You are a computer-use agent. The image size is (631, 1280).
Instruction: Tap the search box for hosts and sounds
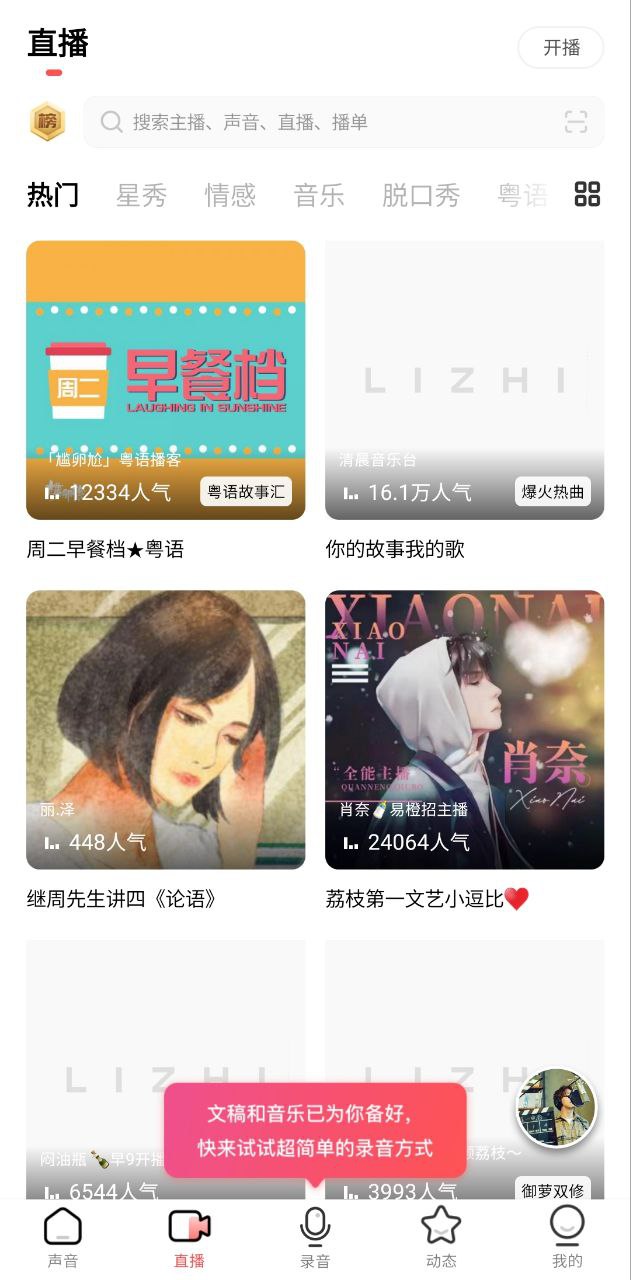coord(330,122)
